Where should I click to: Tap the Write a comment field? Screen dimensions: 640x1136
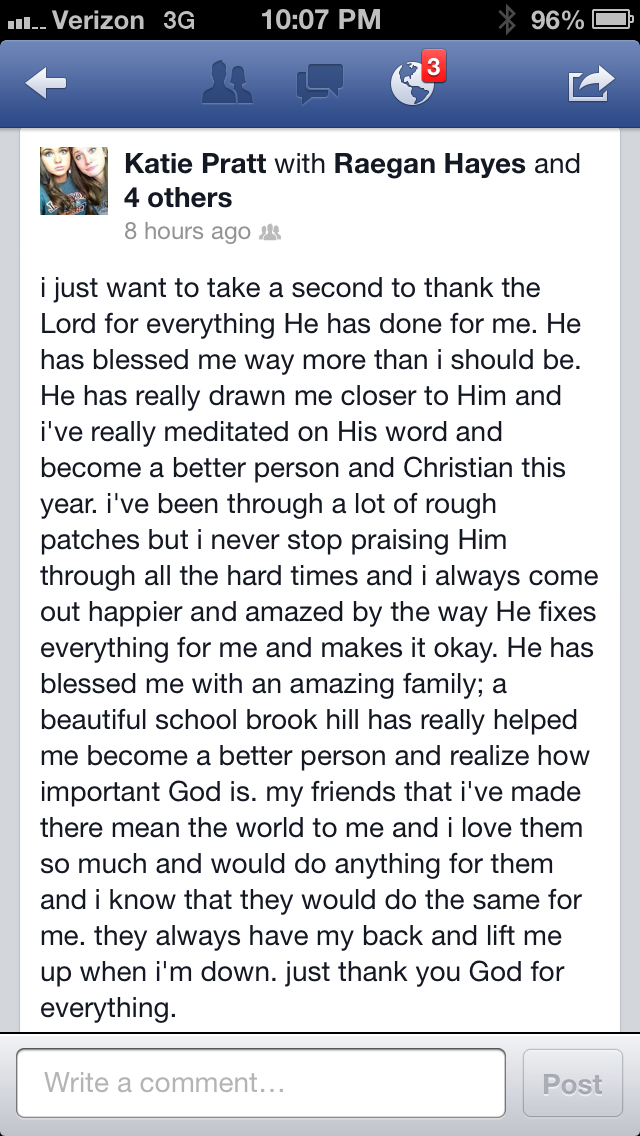261,1083
